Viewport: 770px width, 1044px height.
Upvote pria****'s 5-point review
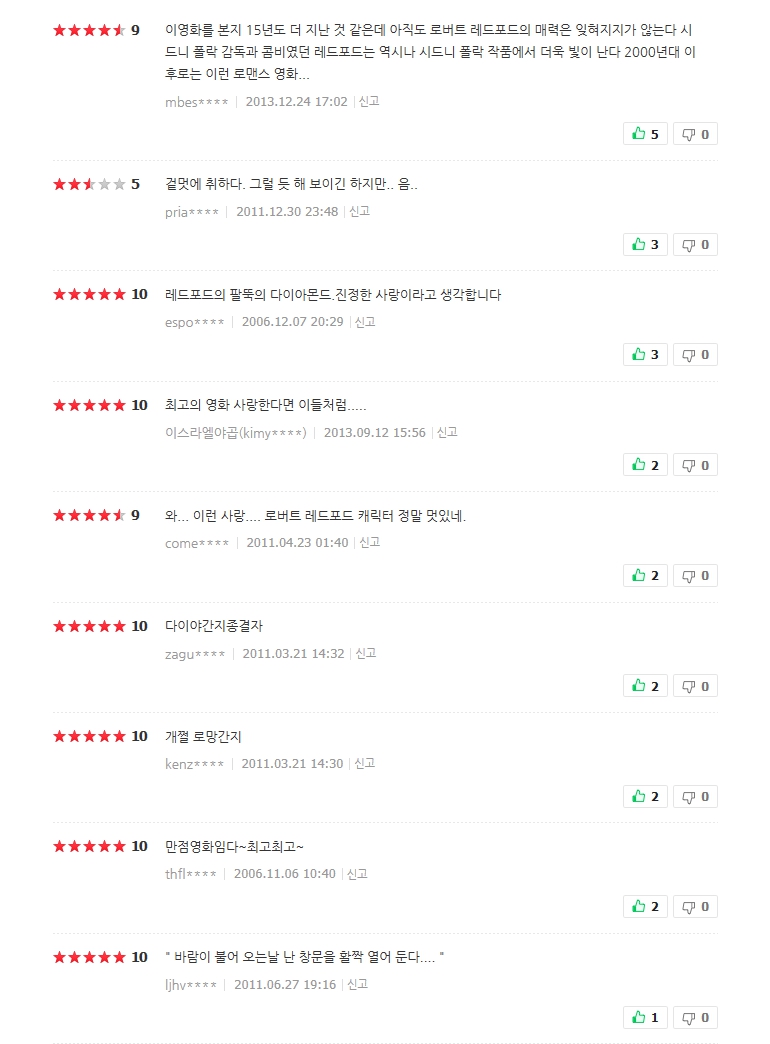click(645, 244)
